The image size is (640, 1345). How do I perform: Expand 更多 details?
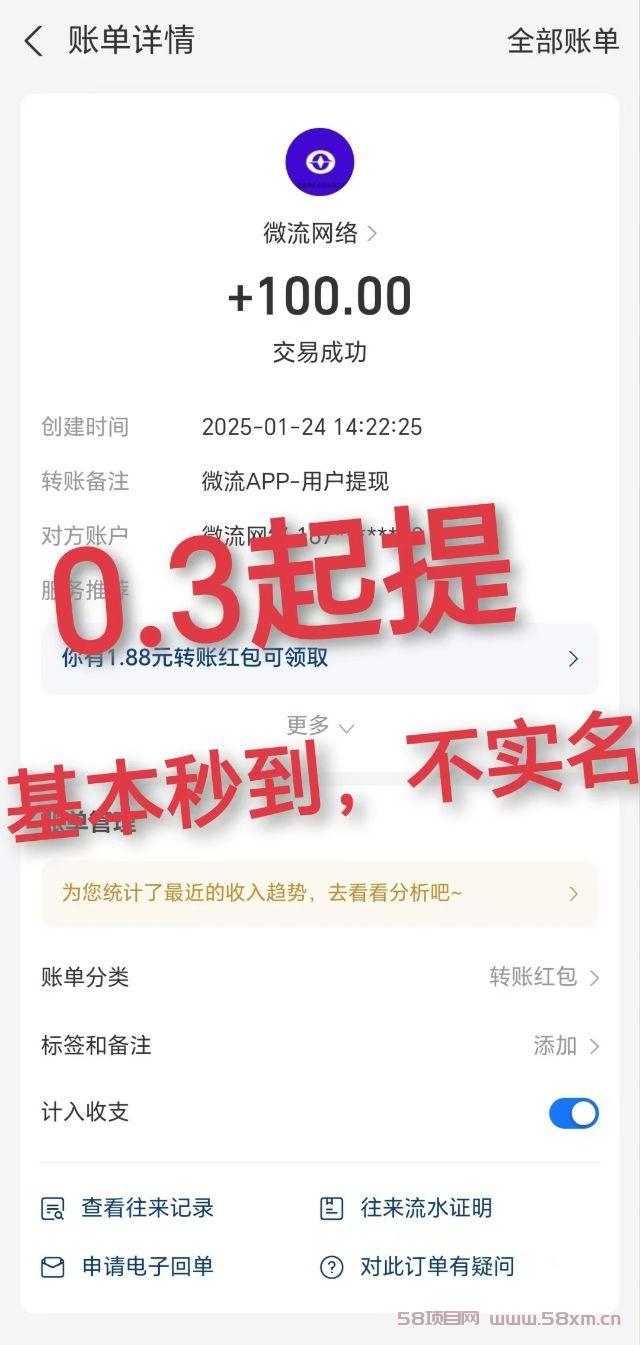point(320,726)
